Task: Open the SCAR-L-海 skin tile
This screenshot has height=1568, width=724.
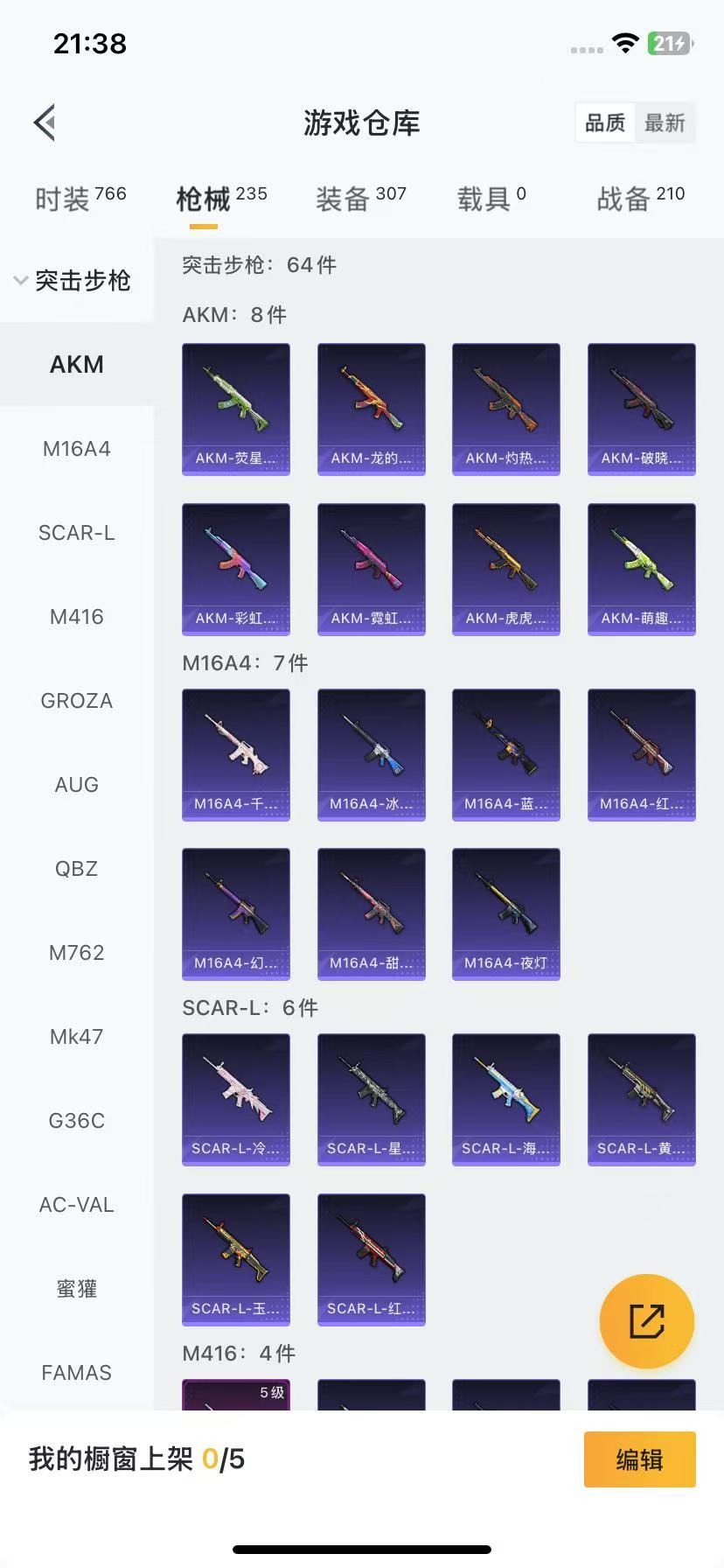Action: click(x=506, y=1100)
